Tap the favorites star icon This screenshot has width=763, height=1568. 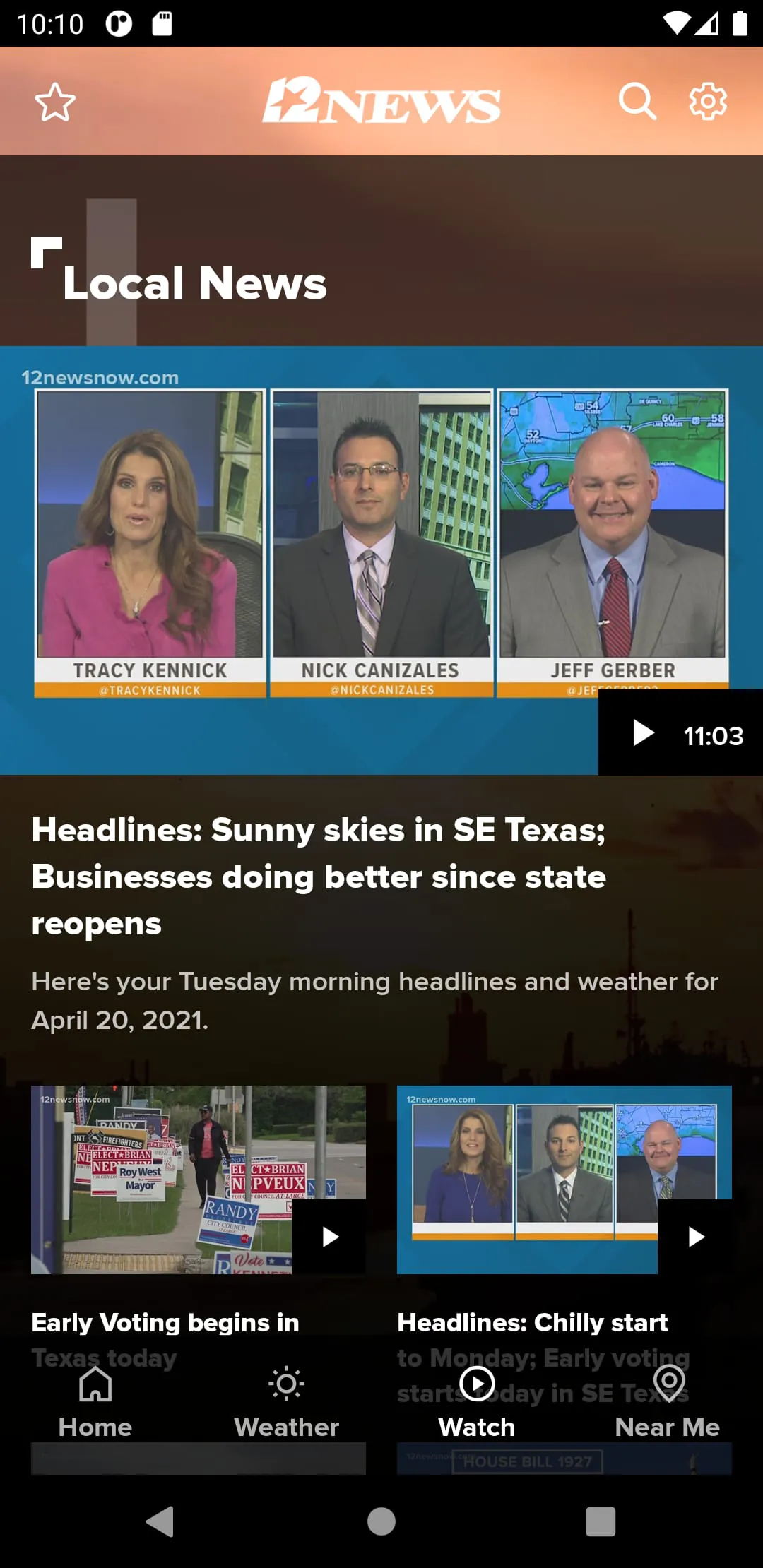pyautogui.click(x=54, y=101)
